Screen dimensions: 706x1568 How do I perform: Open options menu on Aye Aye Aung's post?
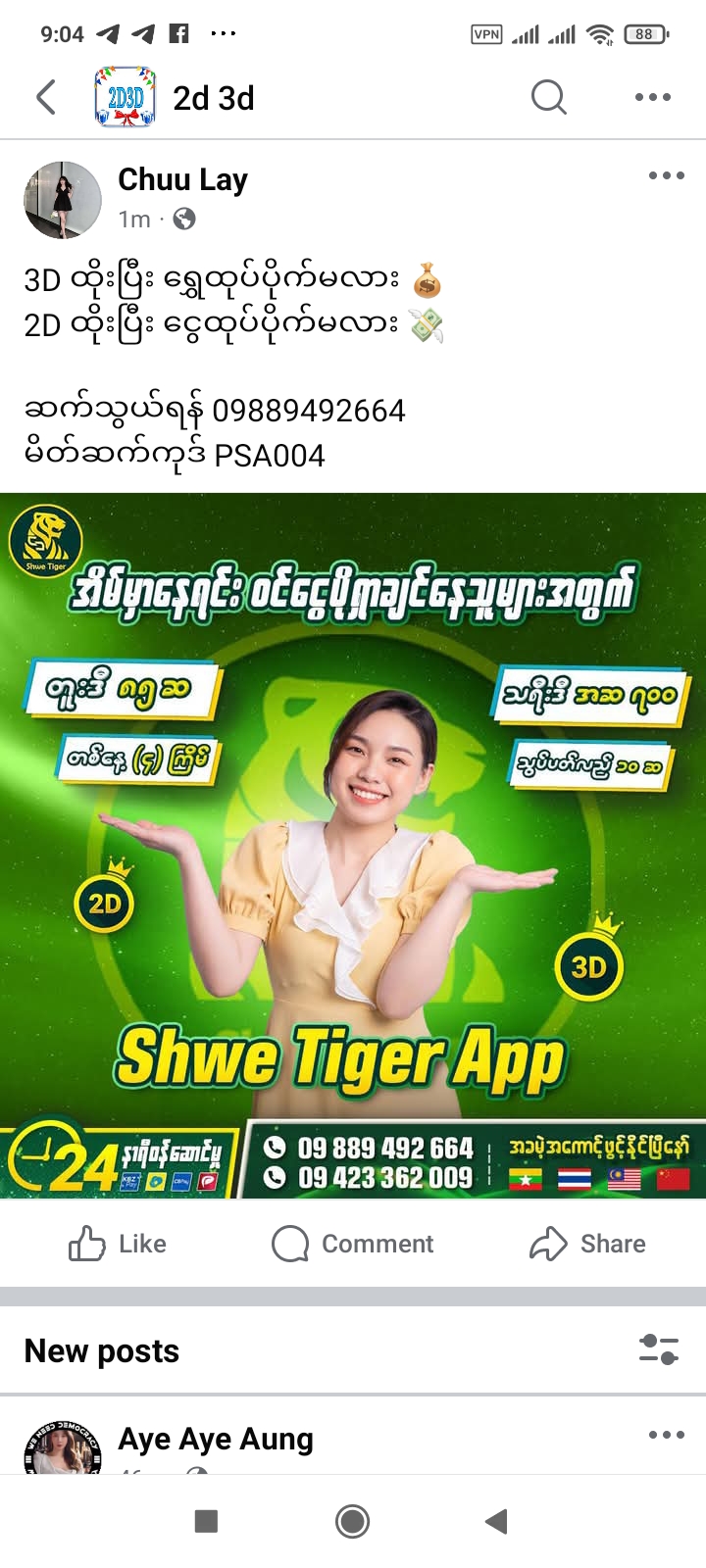click(x=666, y=1436)
